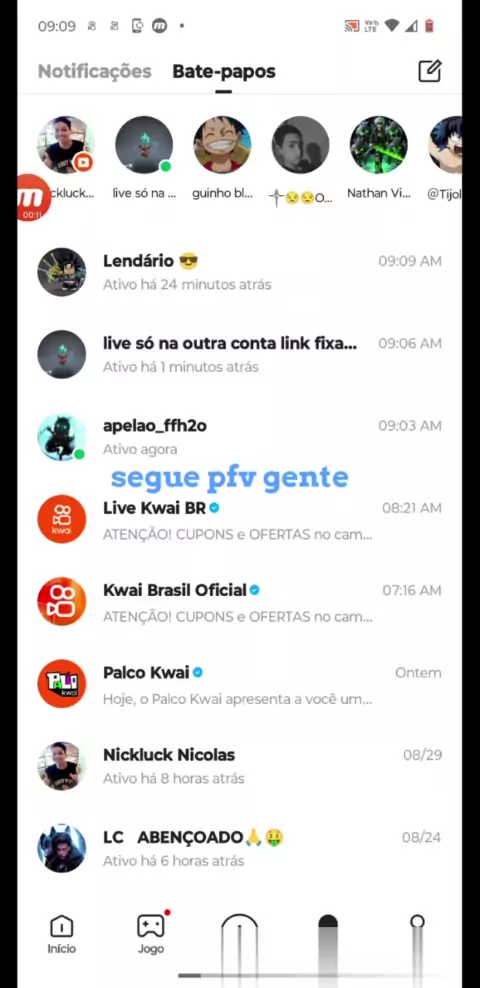This screenshot has height=988, width=480.
Task: Open Kwai Brasil Oficial messages
Action: (239, 602)
